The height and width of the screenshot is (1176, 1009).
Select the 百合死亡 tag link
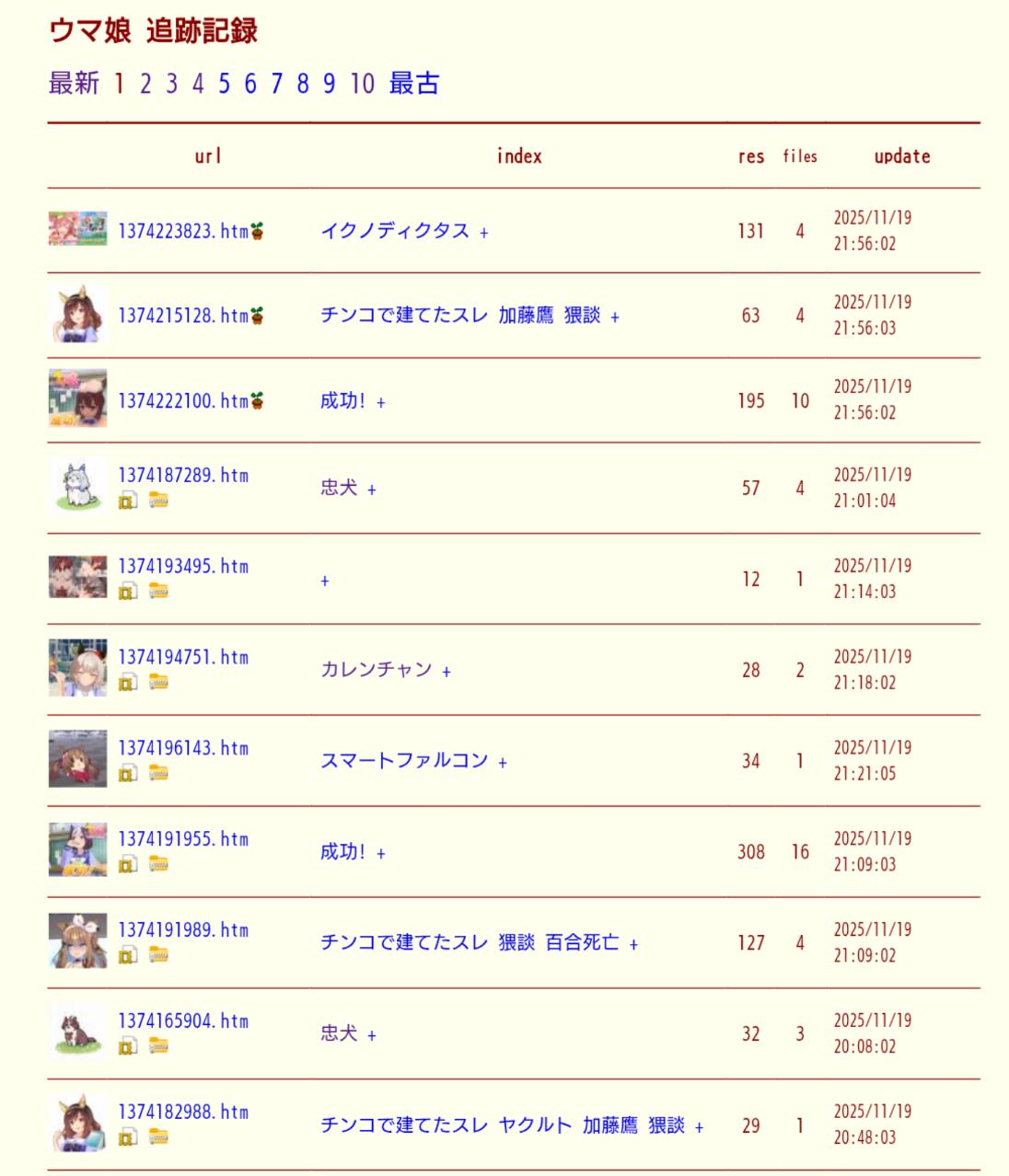click(582, 942)
